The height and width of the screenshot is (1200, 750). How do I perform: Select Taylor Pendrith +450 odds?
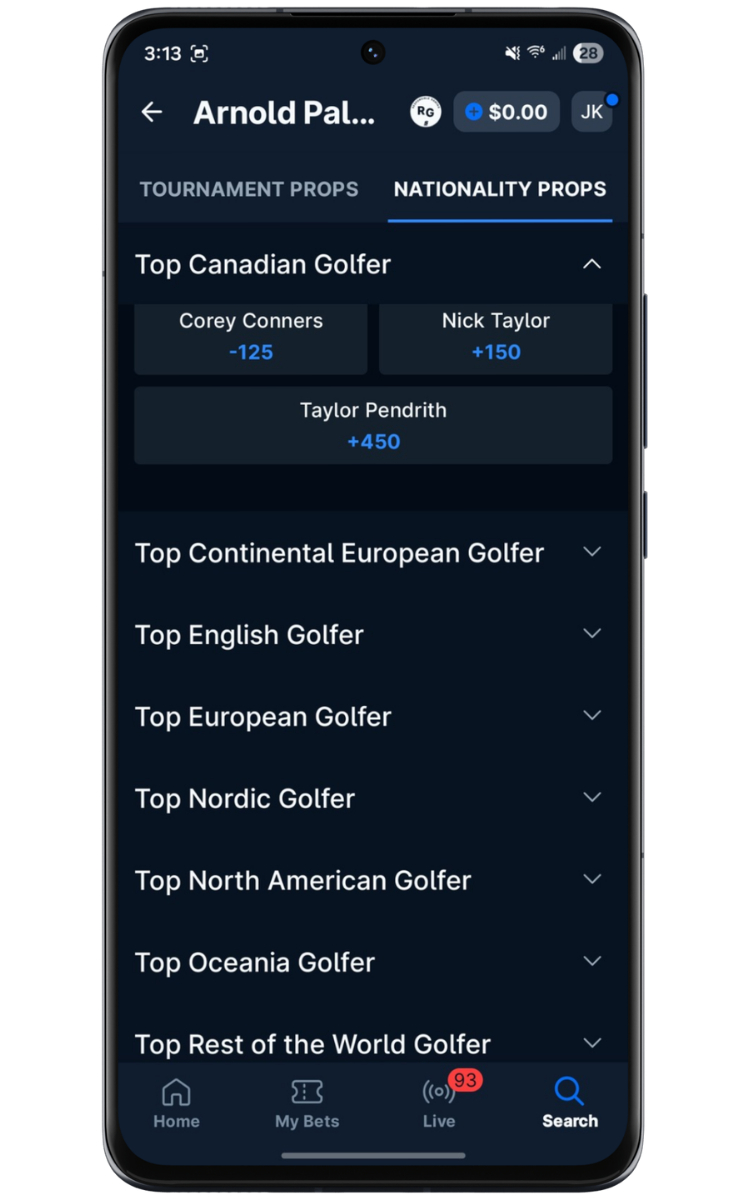[373, 425]
